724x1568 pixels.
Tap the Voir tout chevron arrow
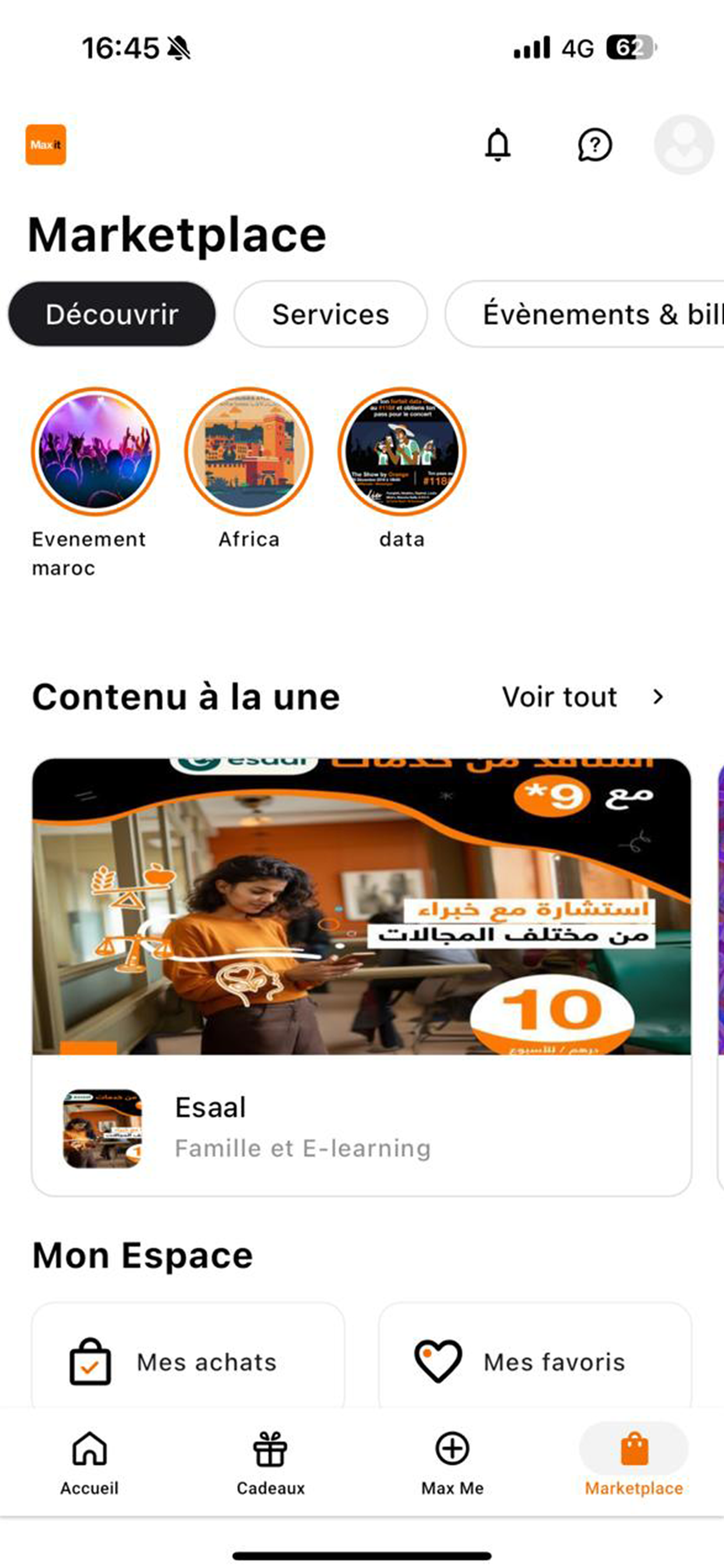[x=658, y=698]
